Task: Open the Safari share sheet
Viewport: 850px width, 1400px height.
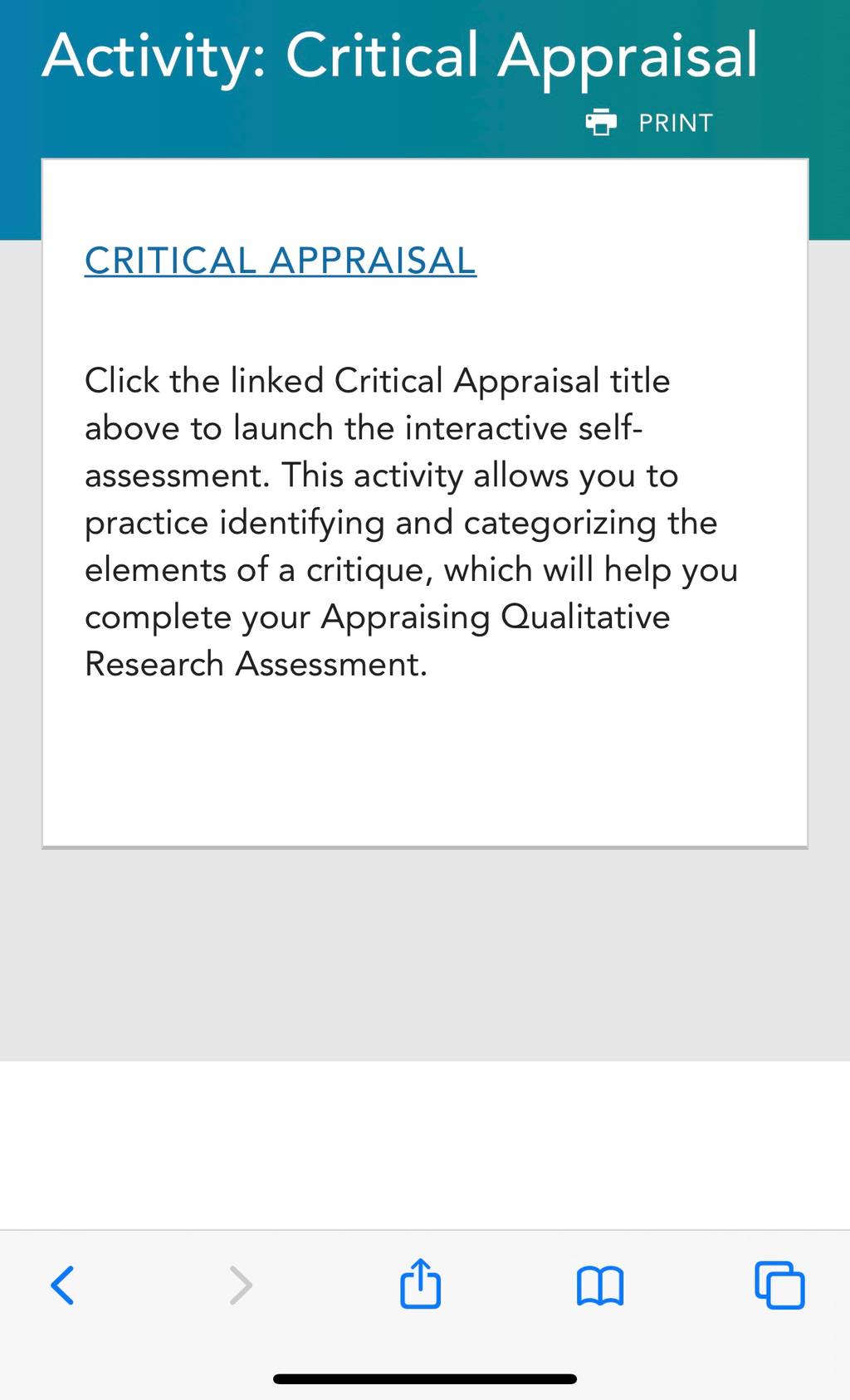Action: tap(420, 1283)
